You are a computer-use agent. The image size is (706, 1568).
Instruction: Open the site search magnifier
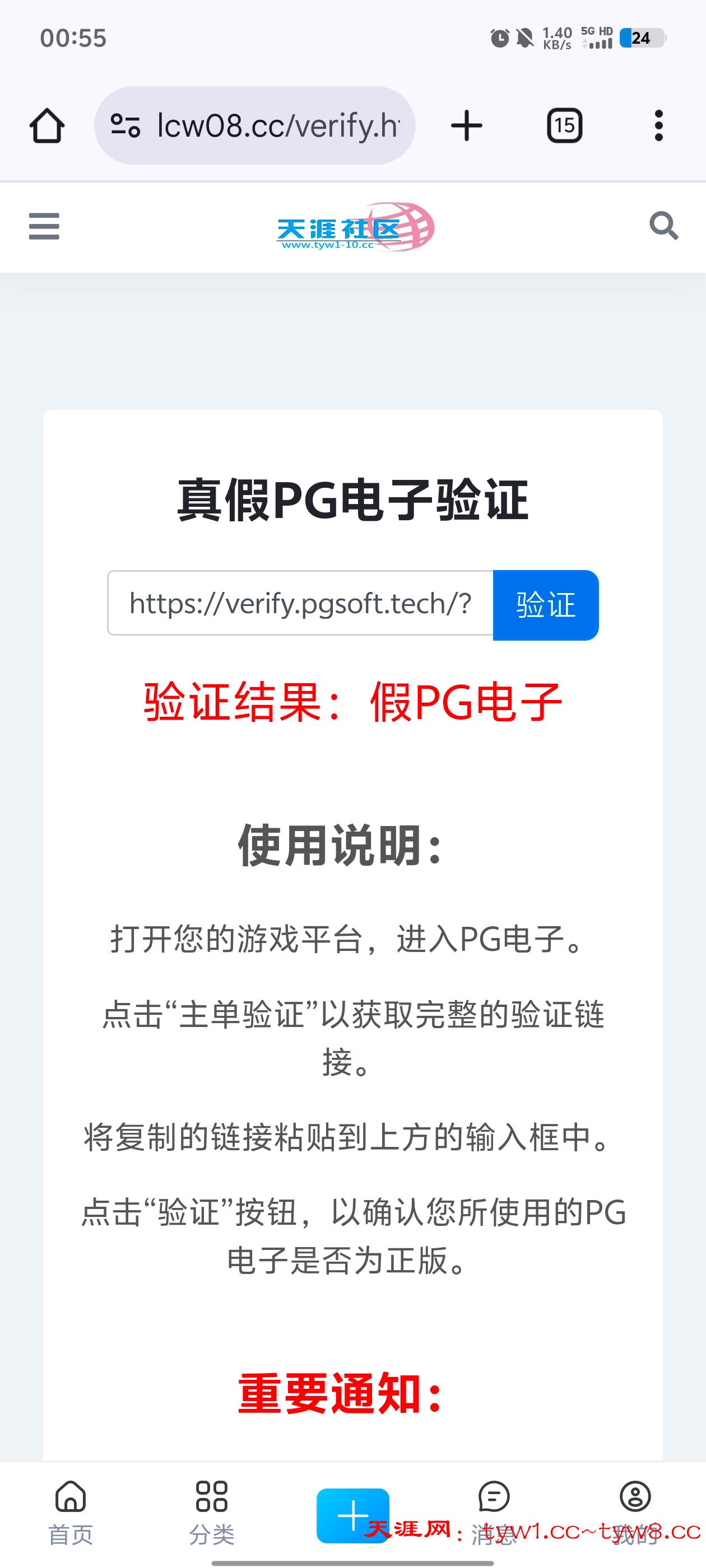tap(663, 226)
